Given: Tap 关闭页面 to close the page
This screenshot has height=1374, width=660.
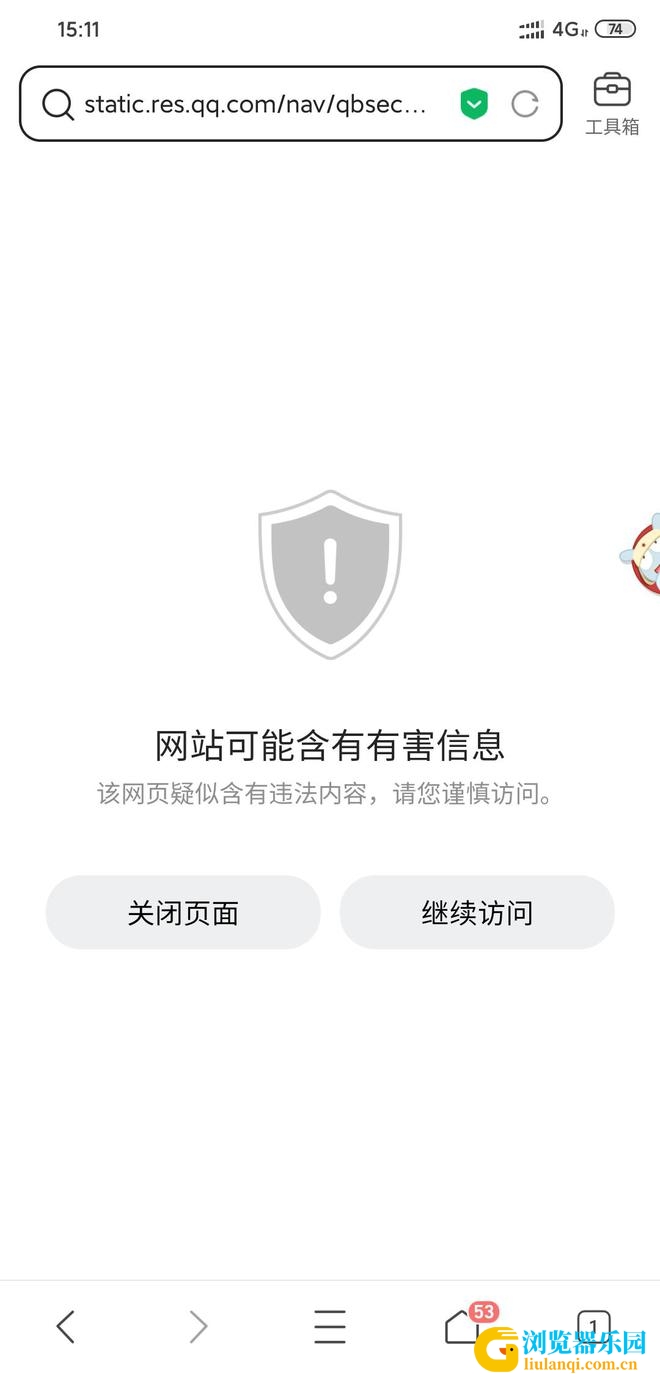Looking at the screenshot, I should coord(183,912).
